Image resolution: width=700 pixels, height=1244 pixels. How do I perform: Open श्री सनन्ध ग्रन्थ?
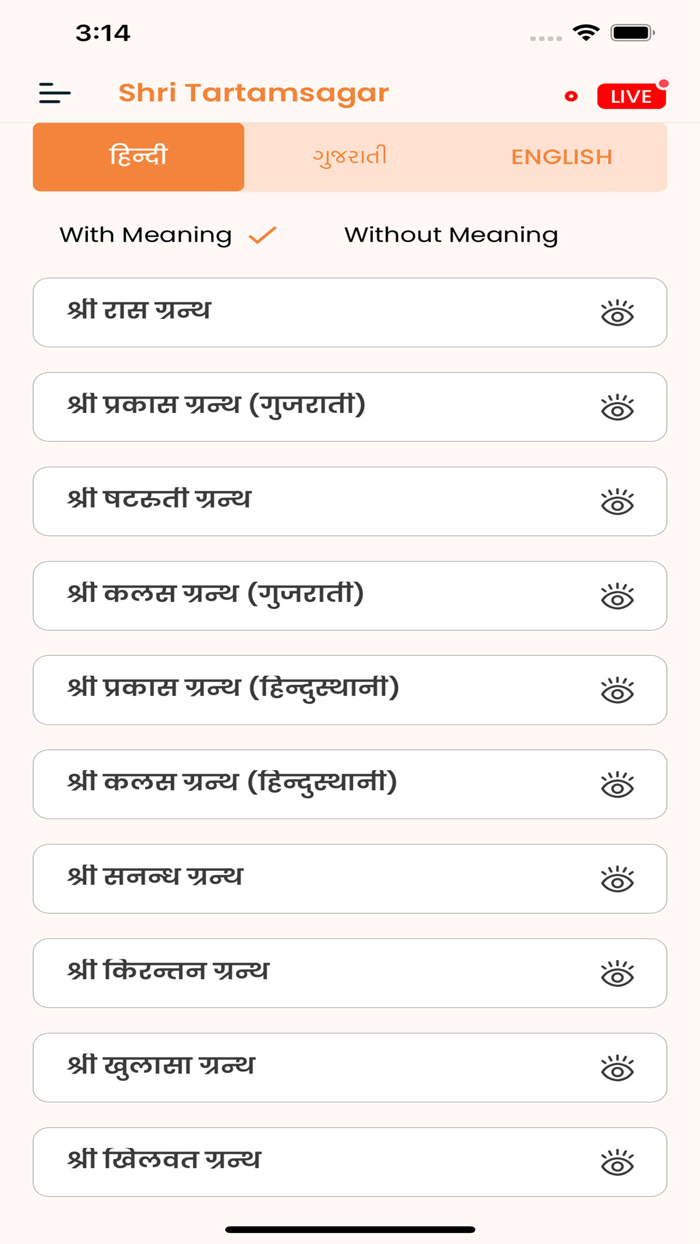349,879
